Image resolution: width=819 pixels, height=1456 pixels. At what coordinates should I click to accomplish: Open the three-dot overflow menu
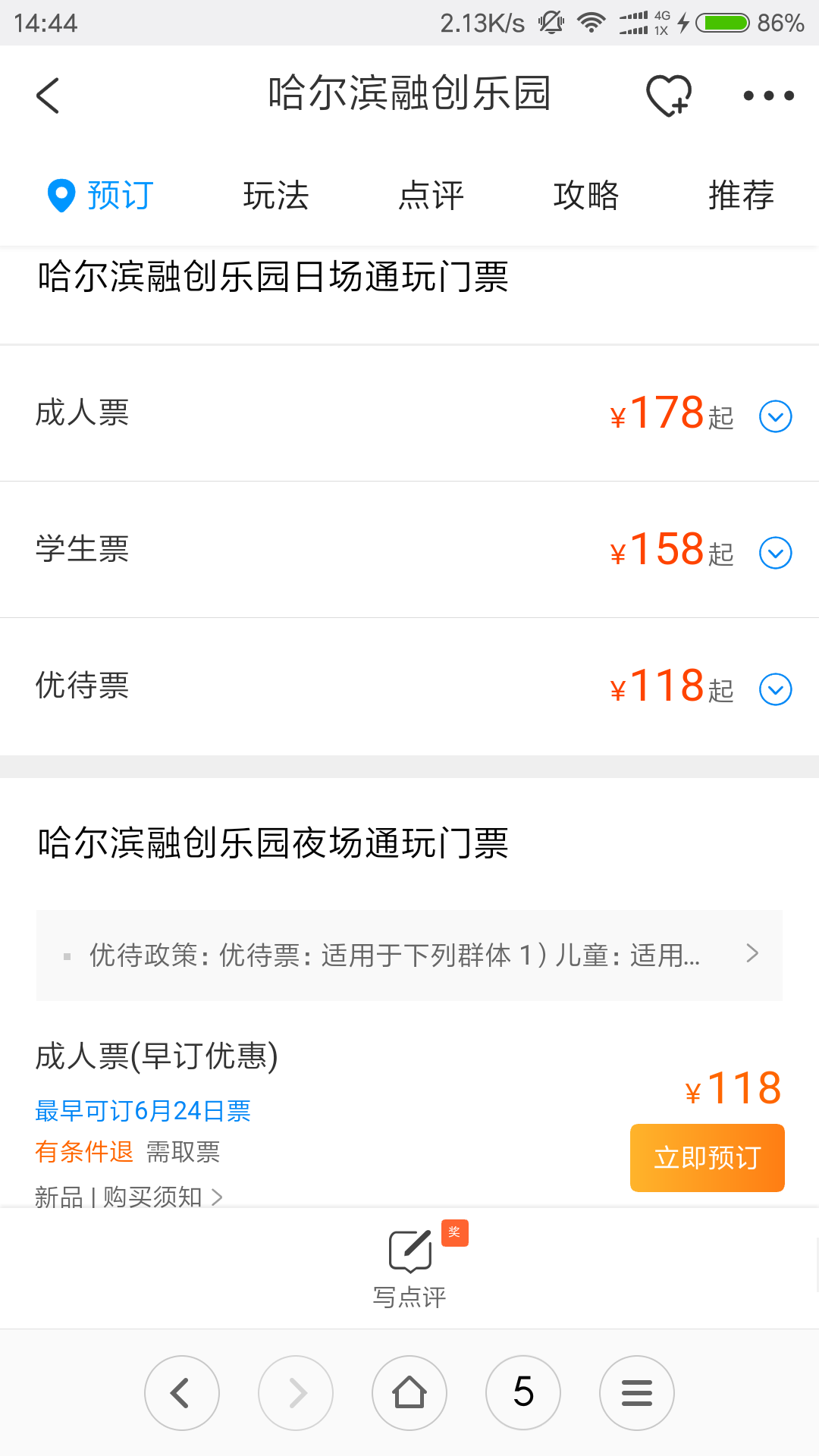[768, 96]
